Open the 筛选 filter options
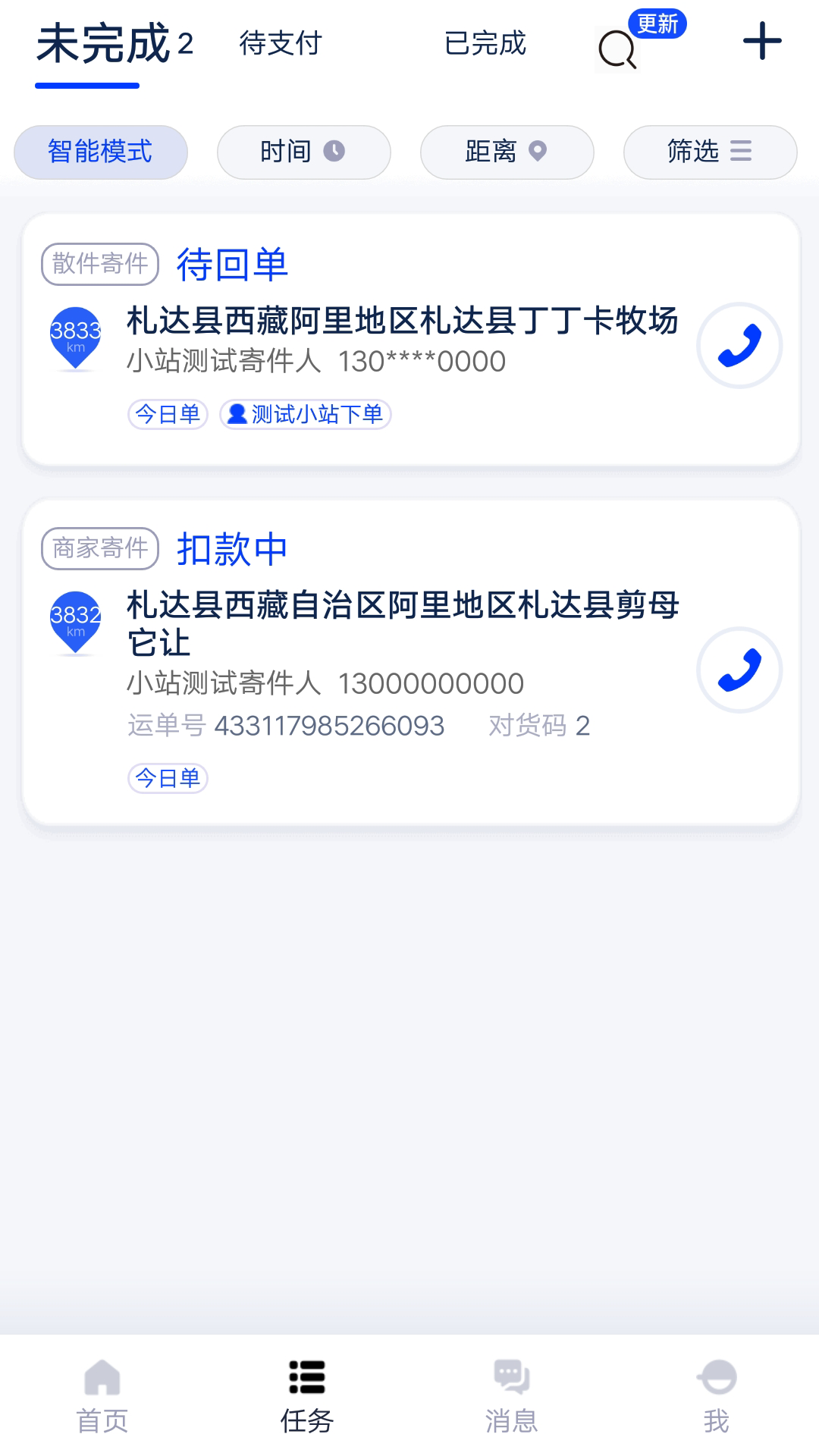Viewport: 819px width, 1456px height. coord(709,152)
